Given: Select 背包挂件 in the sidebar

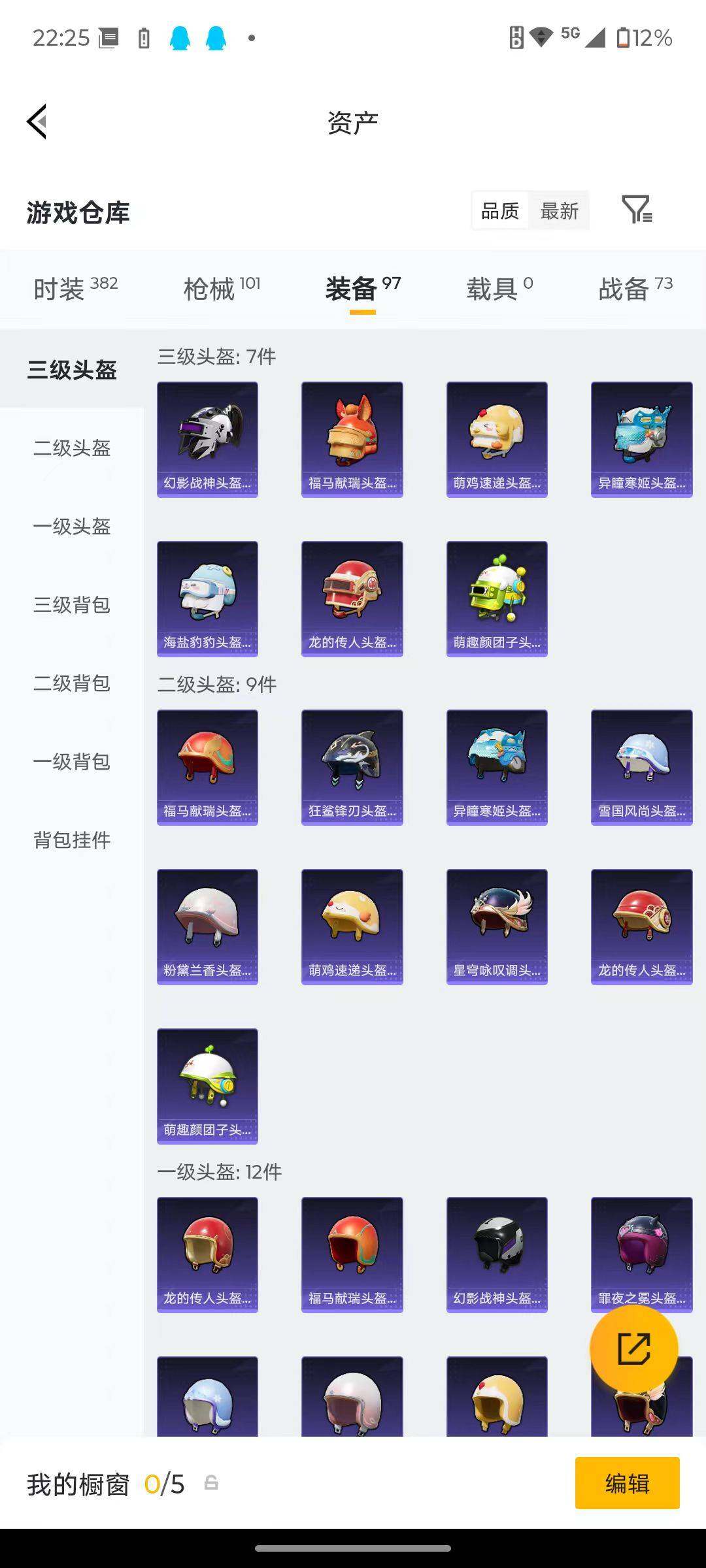Looking at the screenshot, I should click(72, 840).
